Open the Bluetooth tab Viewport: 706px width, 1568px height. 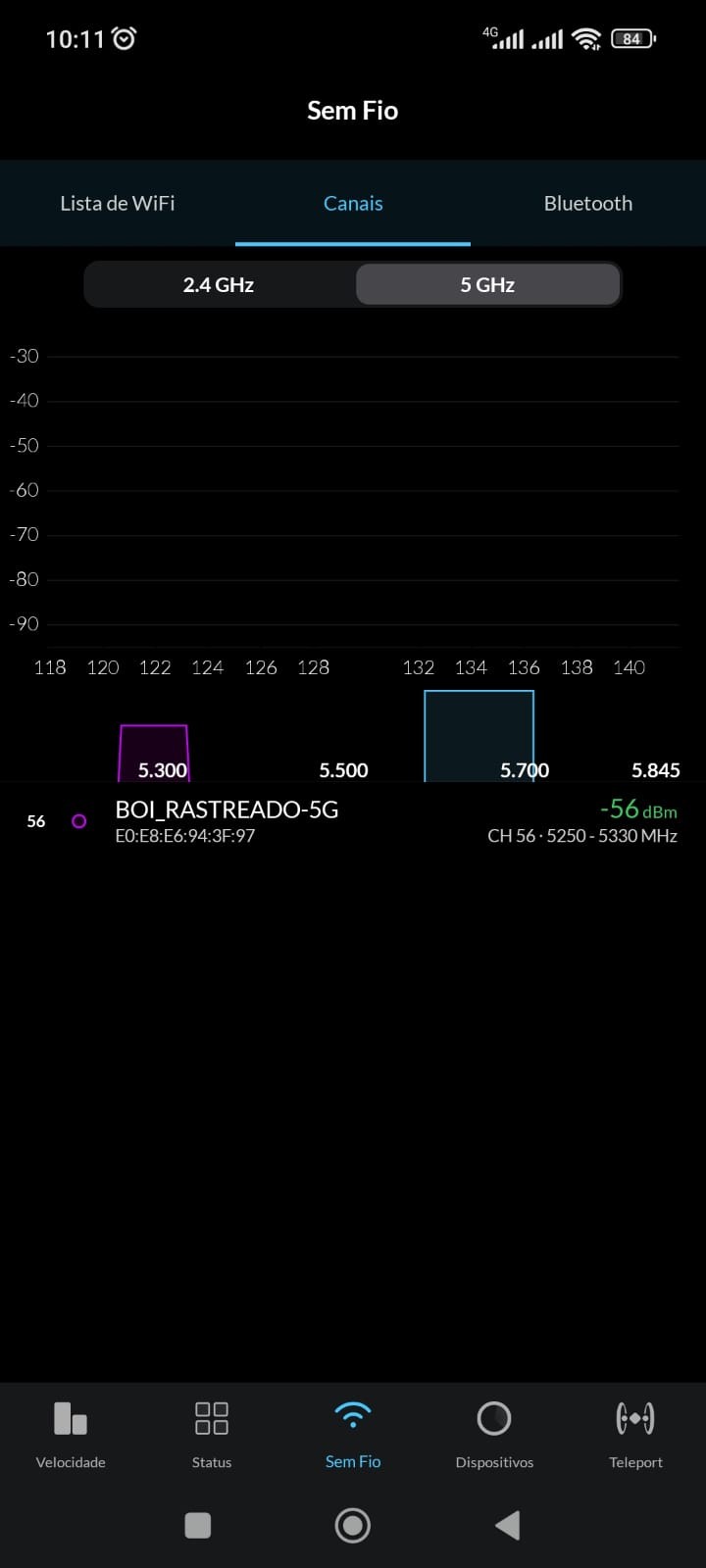click(x=587, y=204)
